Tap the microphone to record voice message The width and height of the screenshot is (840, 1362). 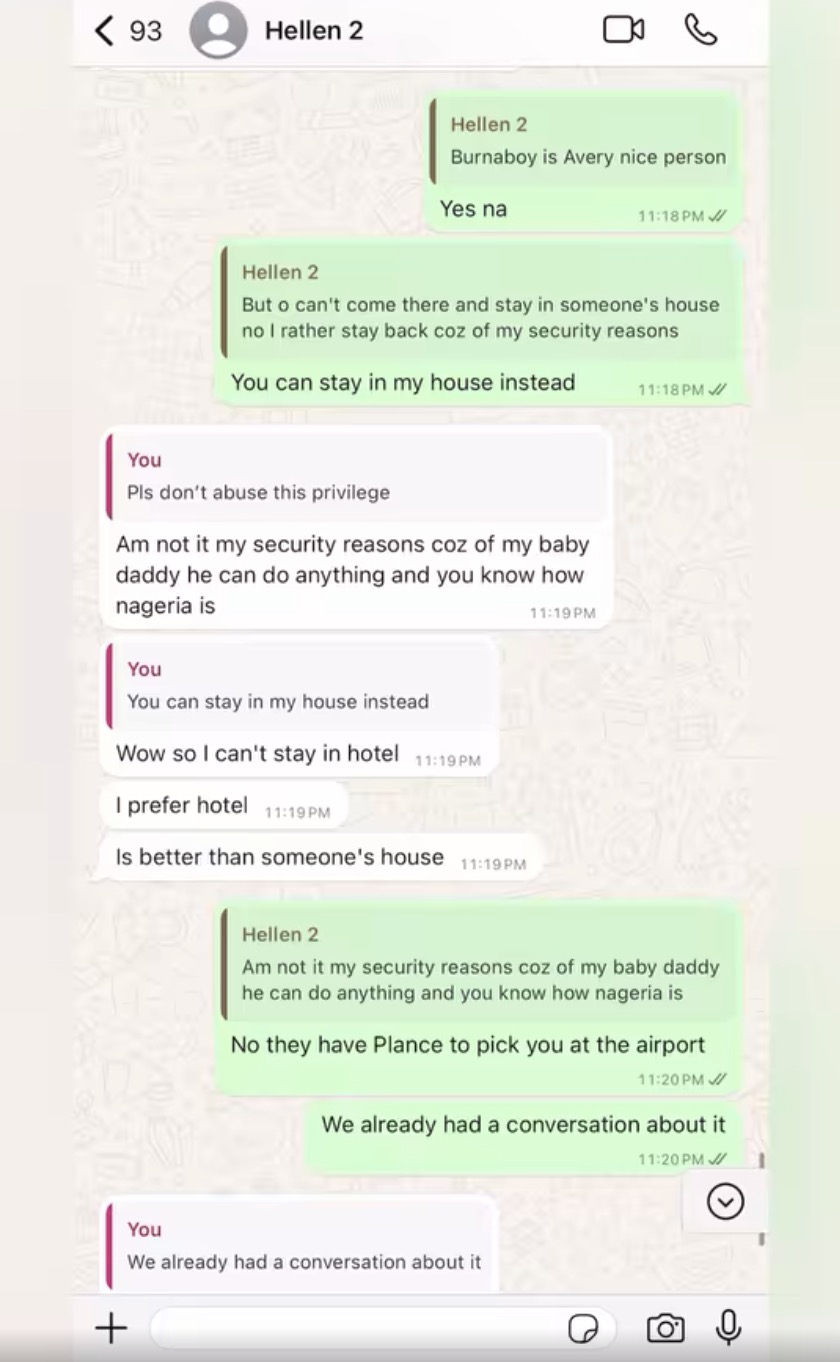(x=729, y=1328)
